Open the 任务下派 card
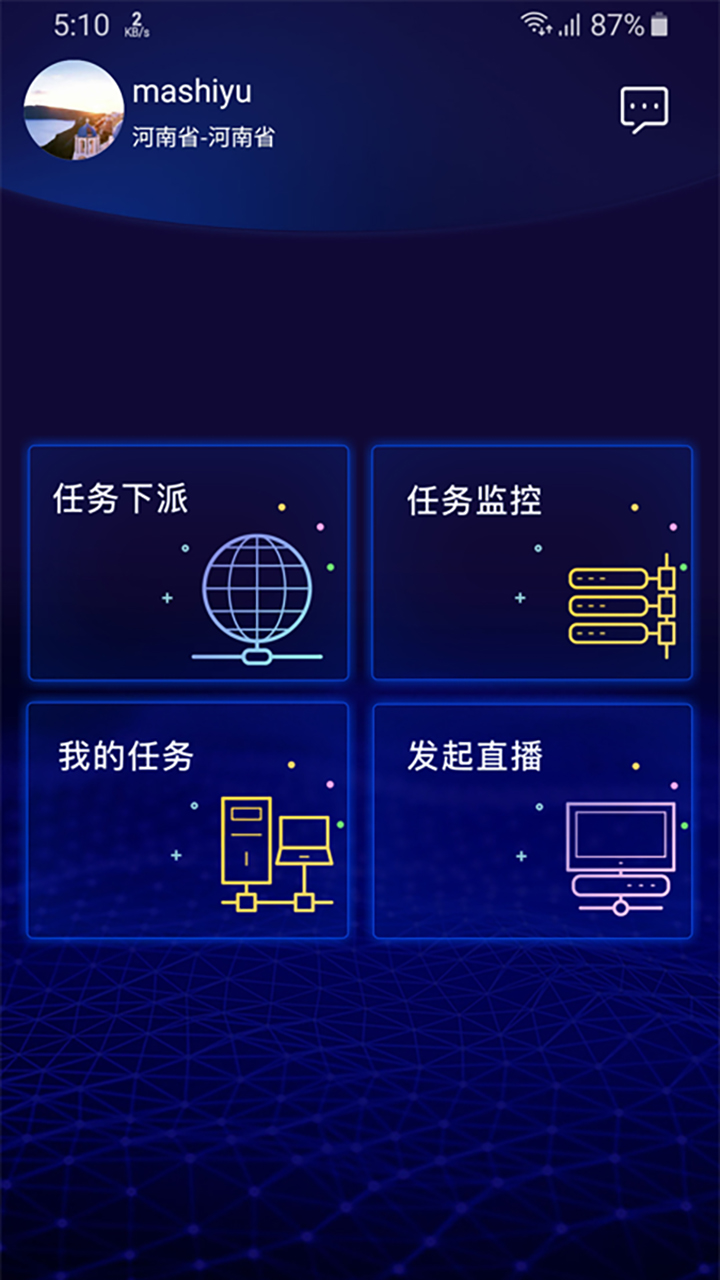The height and width of the screenshot is (1280, 720). point(188,563)
